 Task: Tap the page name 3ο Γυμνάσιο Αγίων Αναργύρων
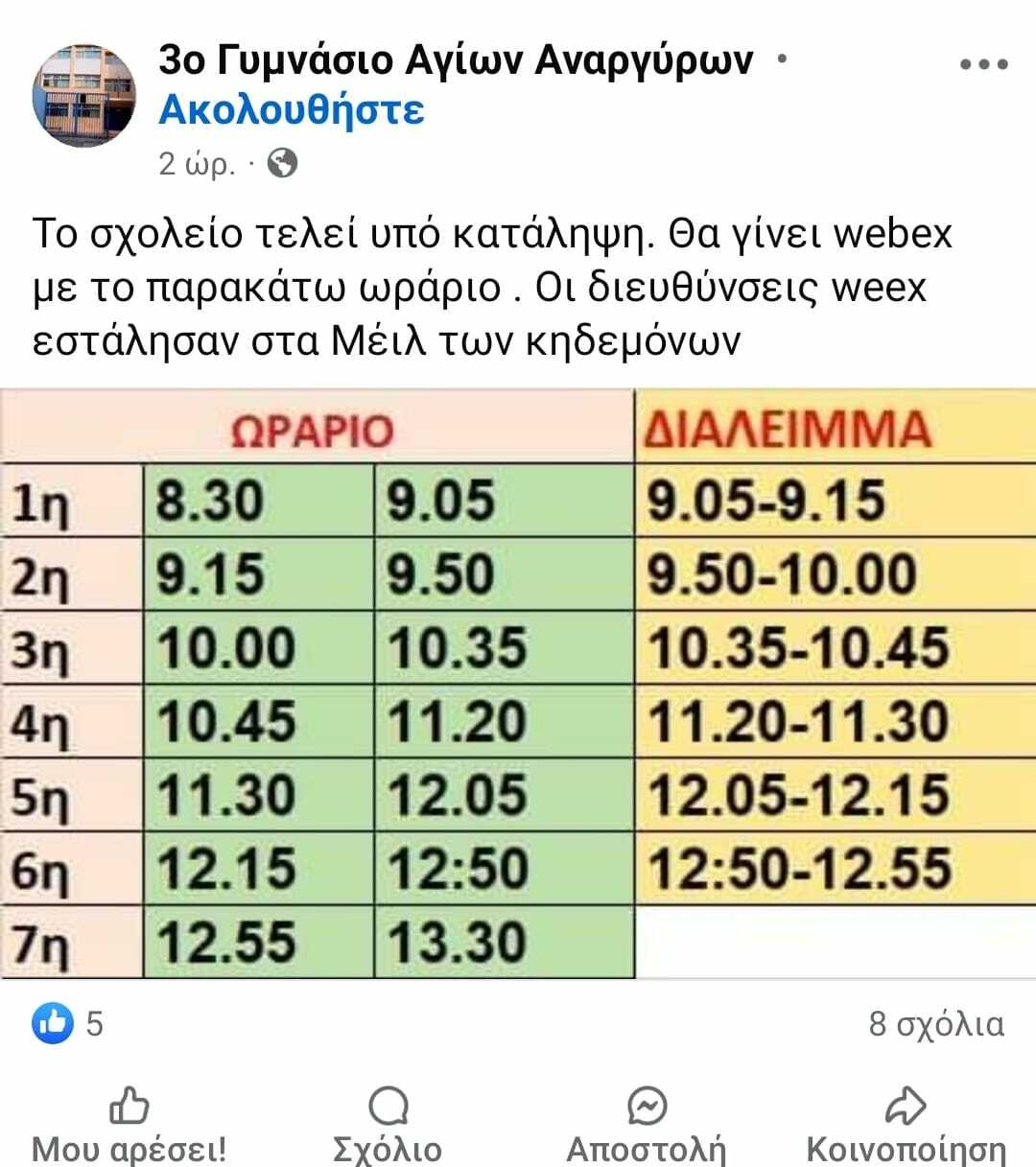pyautogui.click(x=456, y=59)
